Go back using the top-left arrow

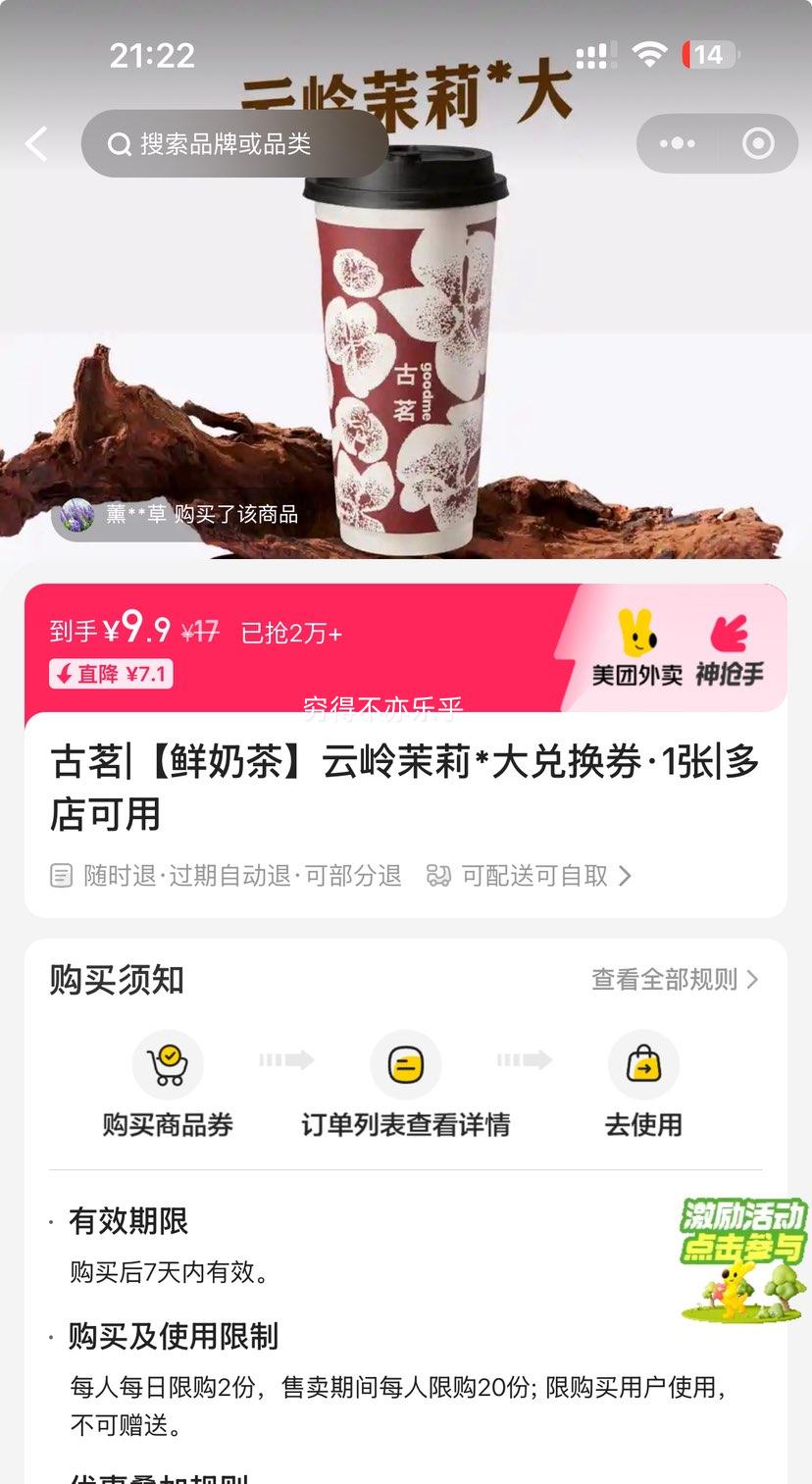(37, 144)
